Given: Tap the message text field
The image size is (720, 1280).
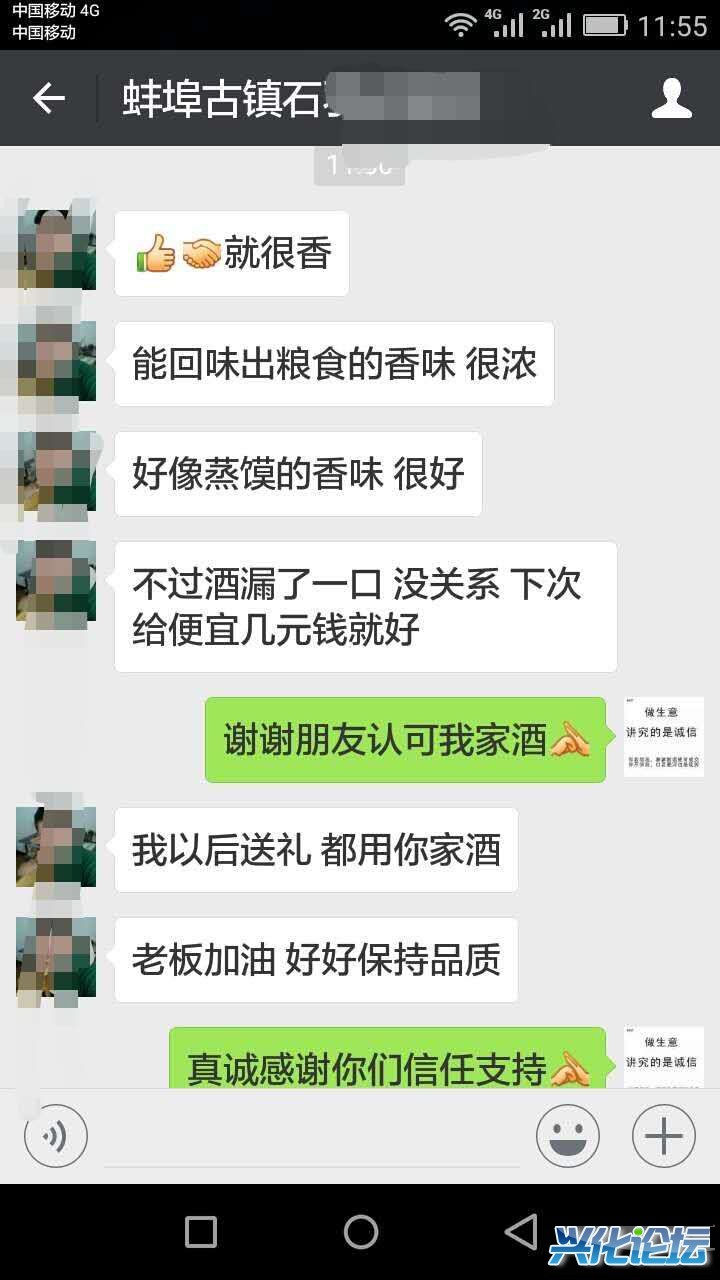Looking at the screenshot, I should click(312, 1138).
